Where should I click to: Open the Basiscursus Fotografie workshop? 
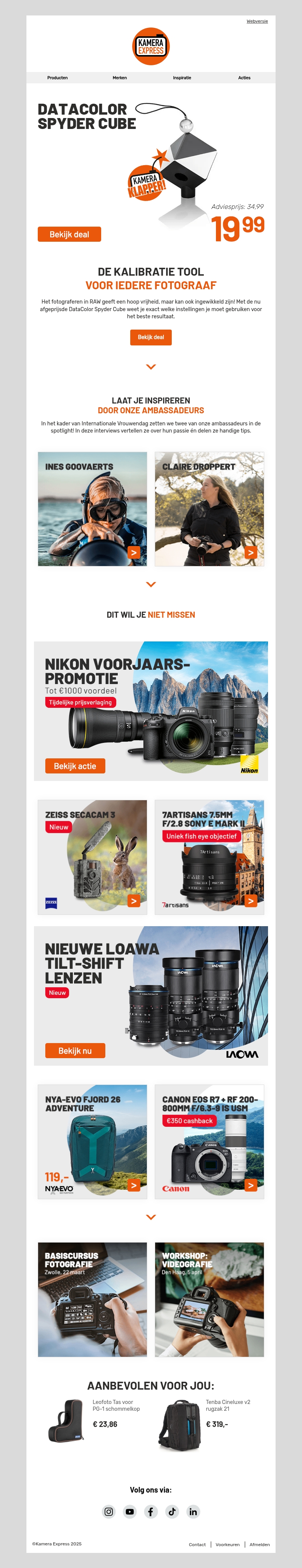(x=92, y=1300)
